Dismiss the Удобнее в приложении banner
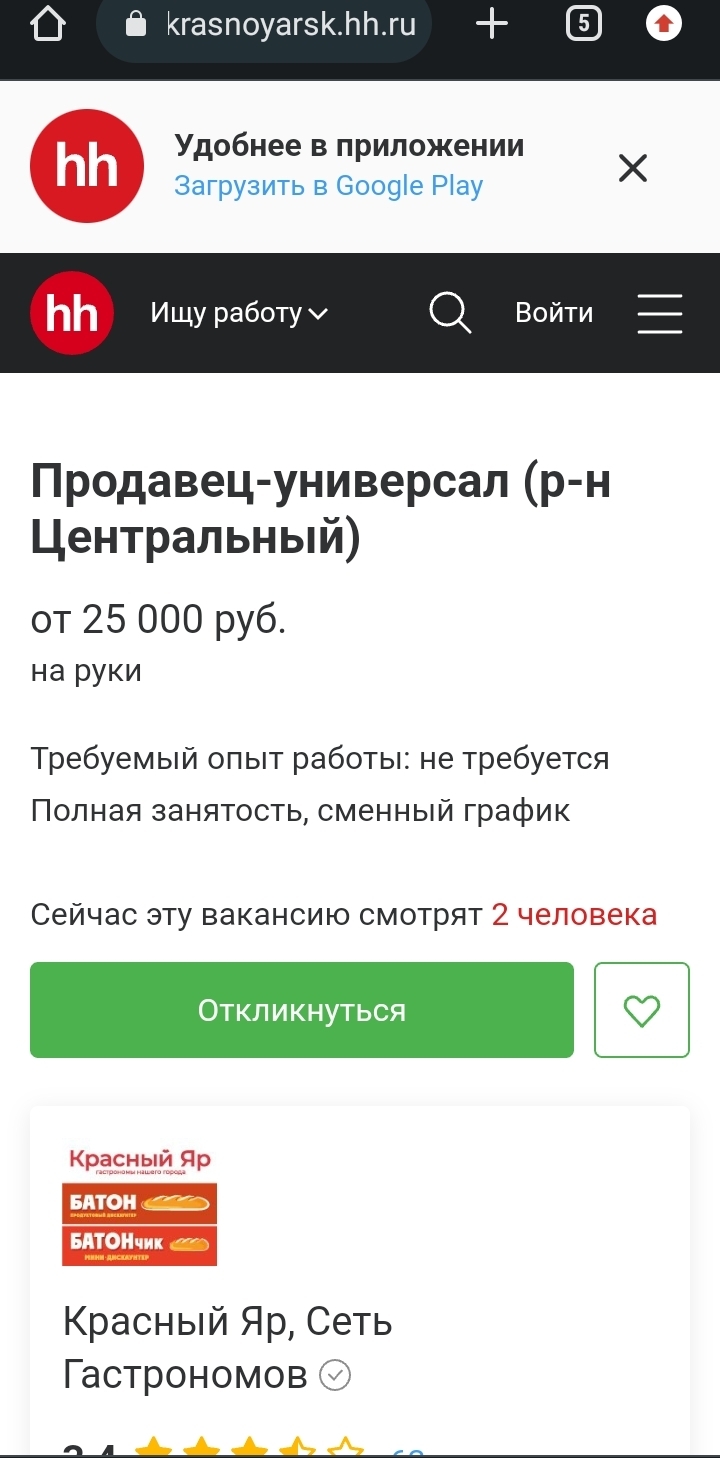Screen dimensions: 720x1458 (x=633, y=168)
